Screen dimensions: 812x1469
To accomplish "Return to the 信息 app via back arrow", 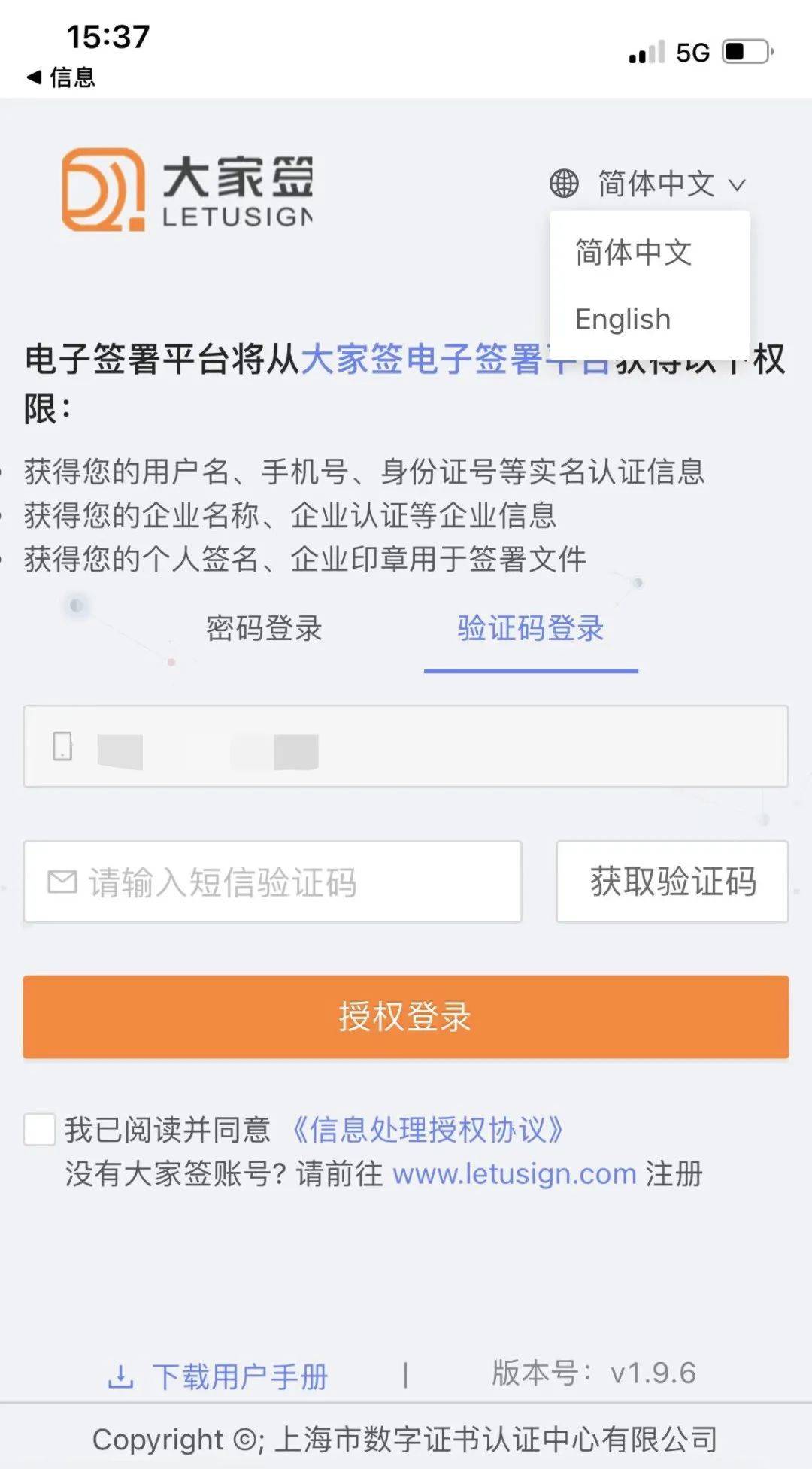I will [61, 77].
